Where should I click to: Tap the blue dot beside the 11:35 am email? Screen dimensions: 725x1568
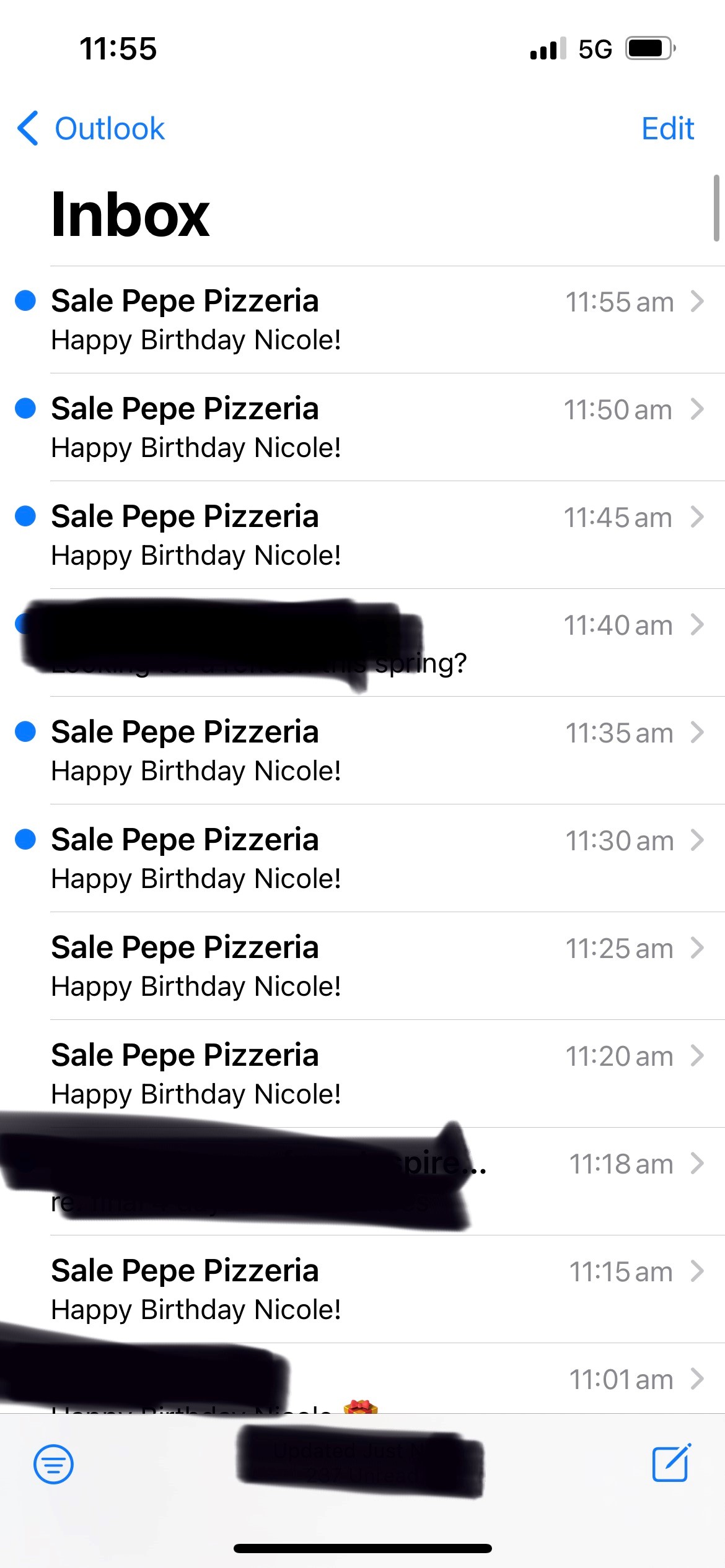(24, 733)
